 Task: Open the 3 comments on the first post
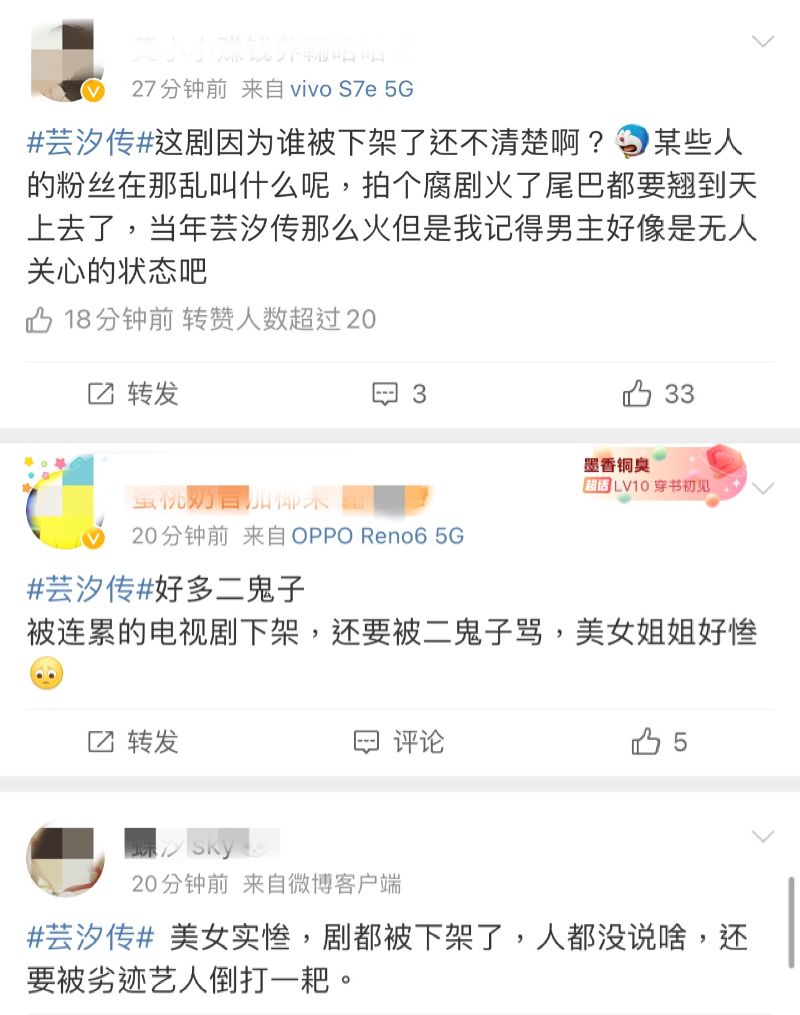[x=400, y=394]
